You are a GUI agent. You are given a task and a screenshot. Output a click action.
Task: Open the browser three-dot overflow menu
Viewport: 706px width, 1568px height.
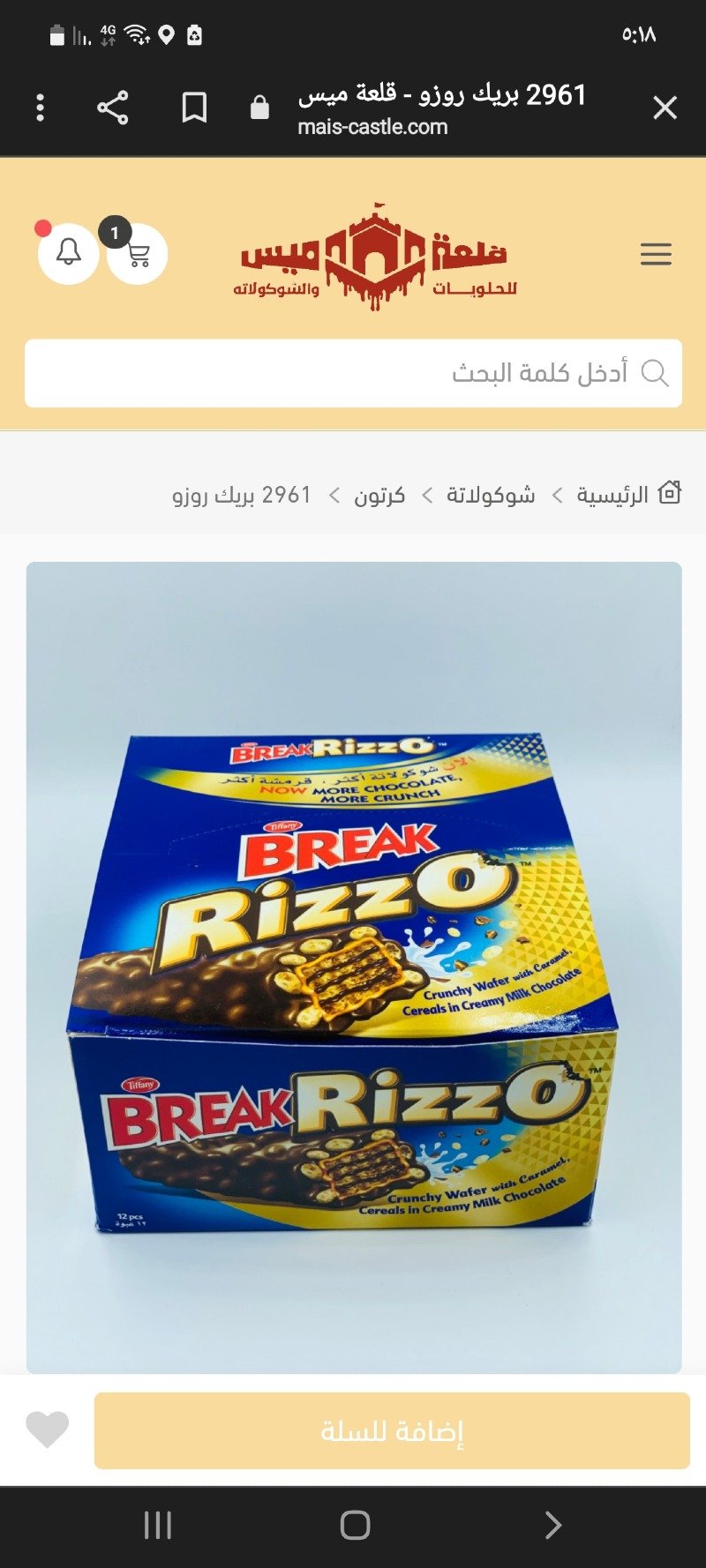tap(39, 108)
